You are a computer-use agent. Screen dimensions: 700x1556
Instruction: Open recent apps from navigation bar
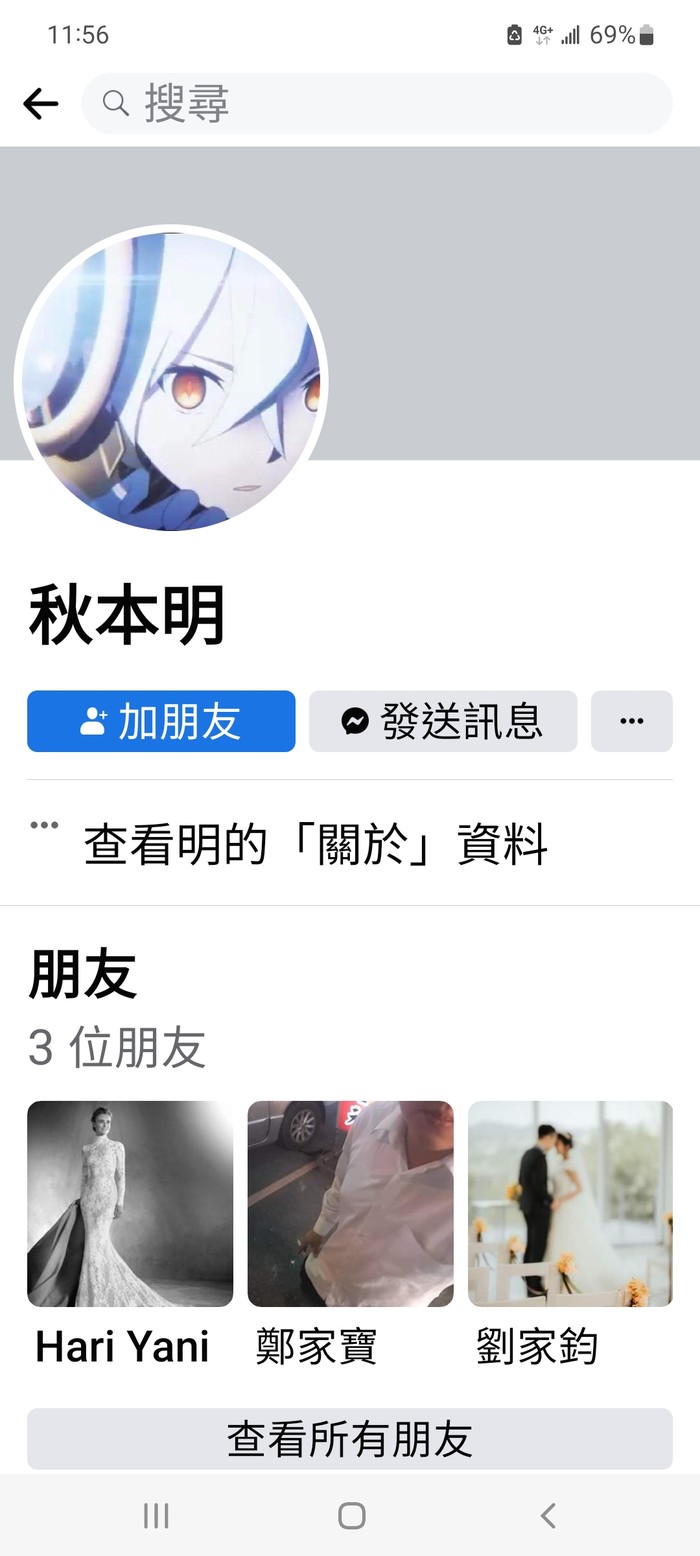[156, 1516]
